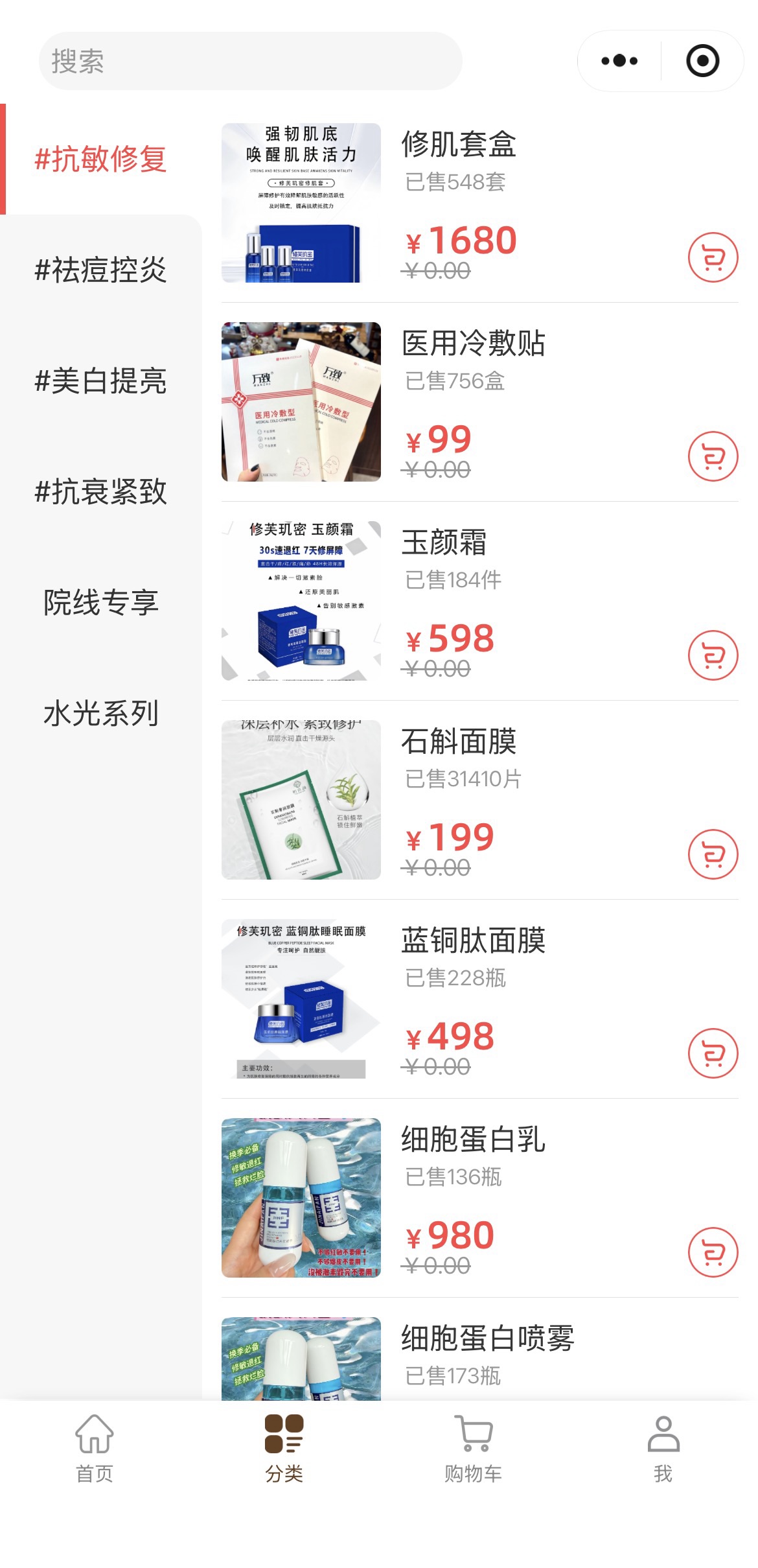Switch to the #美白提亮 category
This screenshot has width=758, height=1568.
pos(101,380)
